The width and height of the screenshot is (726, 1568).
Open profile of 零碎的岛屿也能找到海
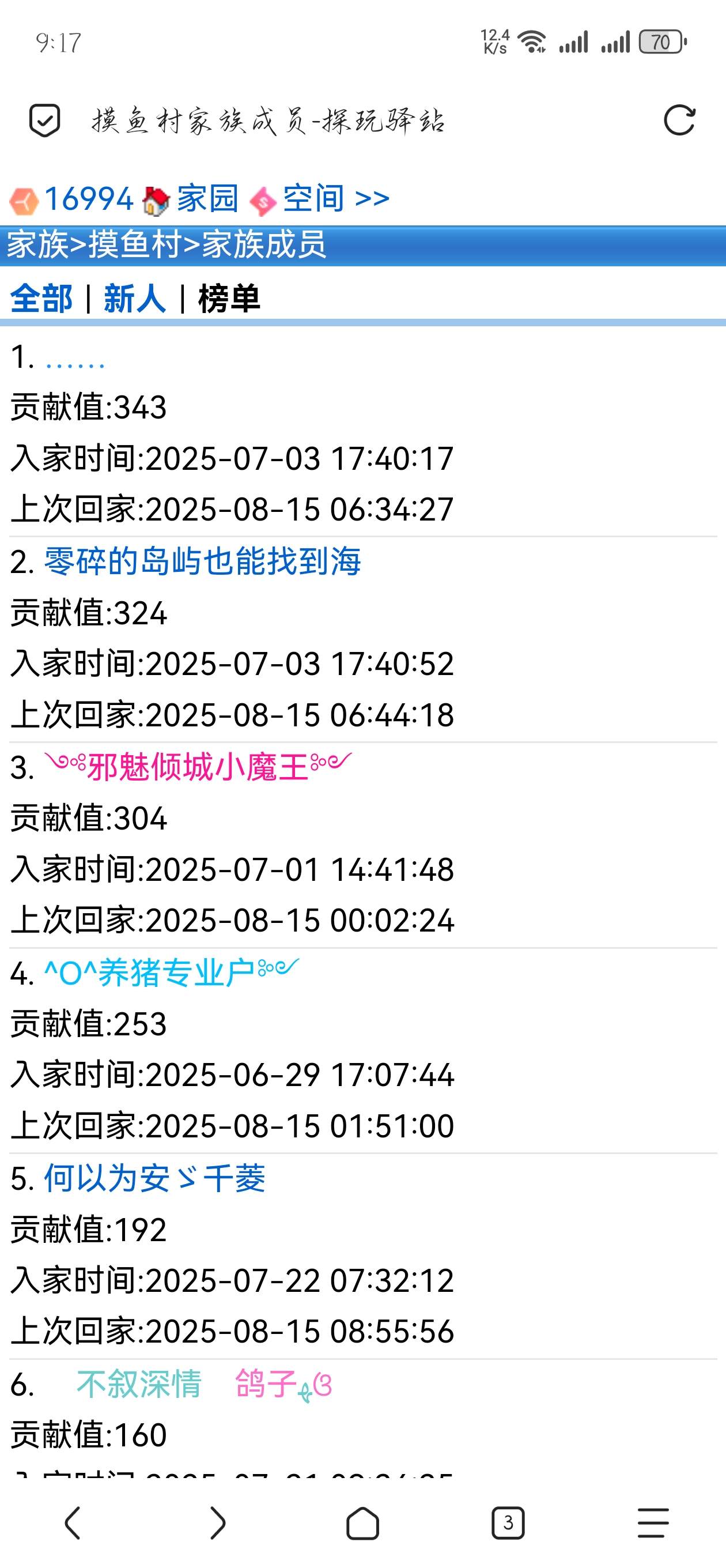[203, 562]
